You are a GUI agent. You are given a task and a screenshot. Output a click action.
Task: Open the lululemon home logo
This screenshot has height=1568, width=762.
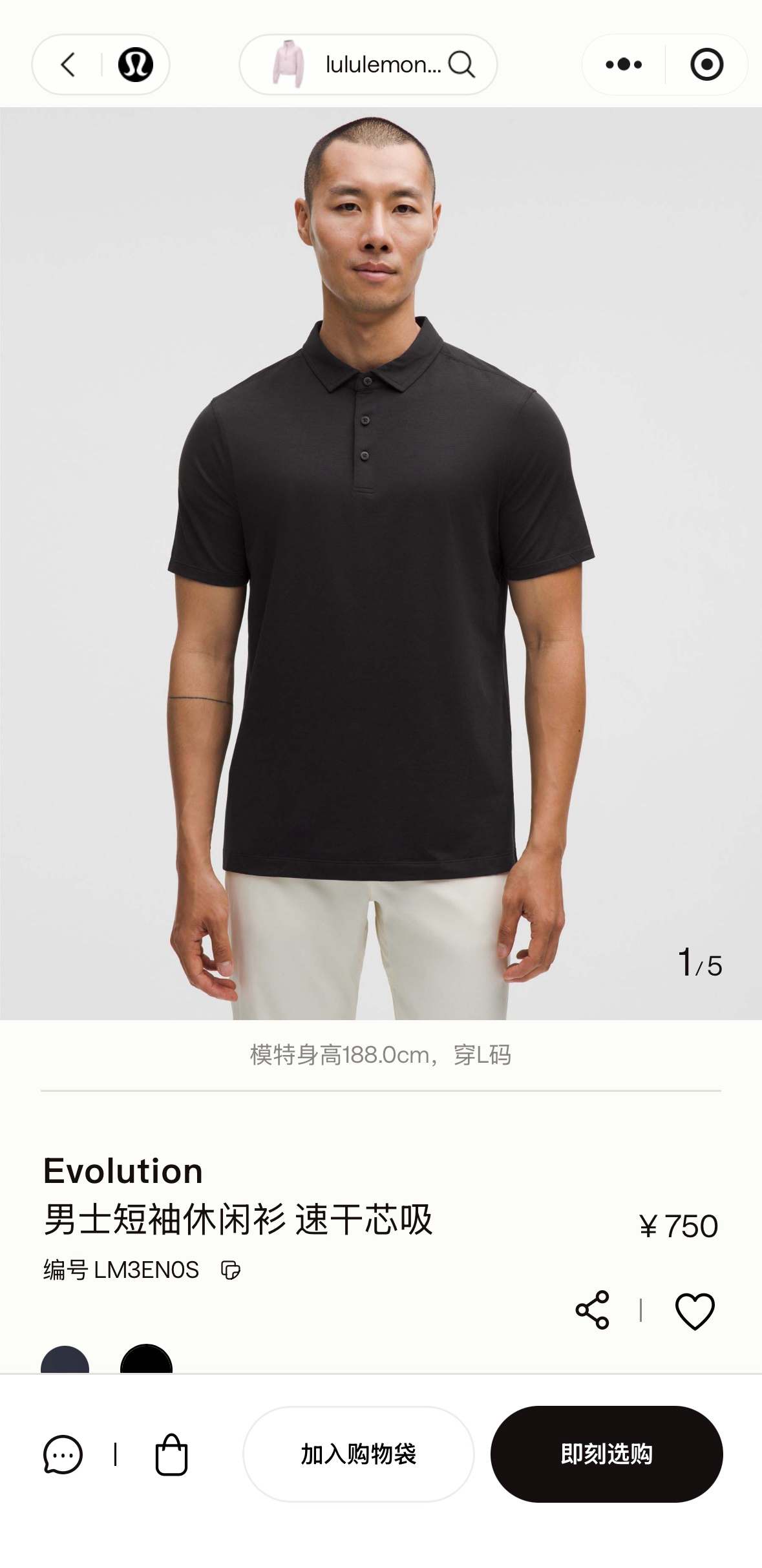pyautogui.click(x=135, y=65)
